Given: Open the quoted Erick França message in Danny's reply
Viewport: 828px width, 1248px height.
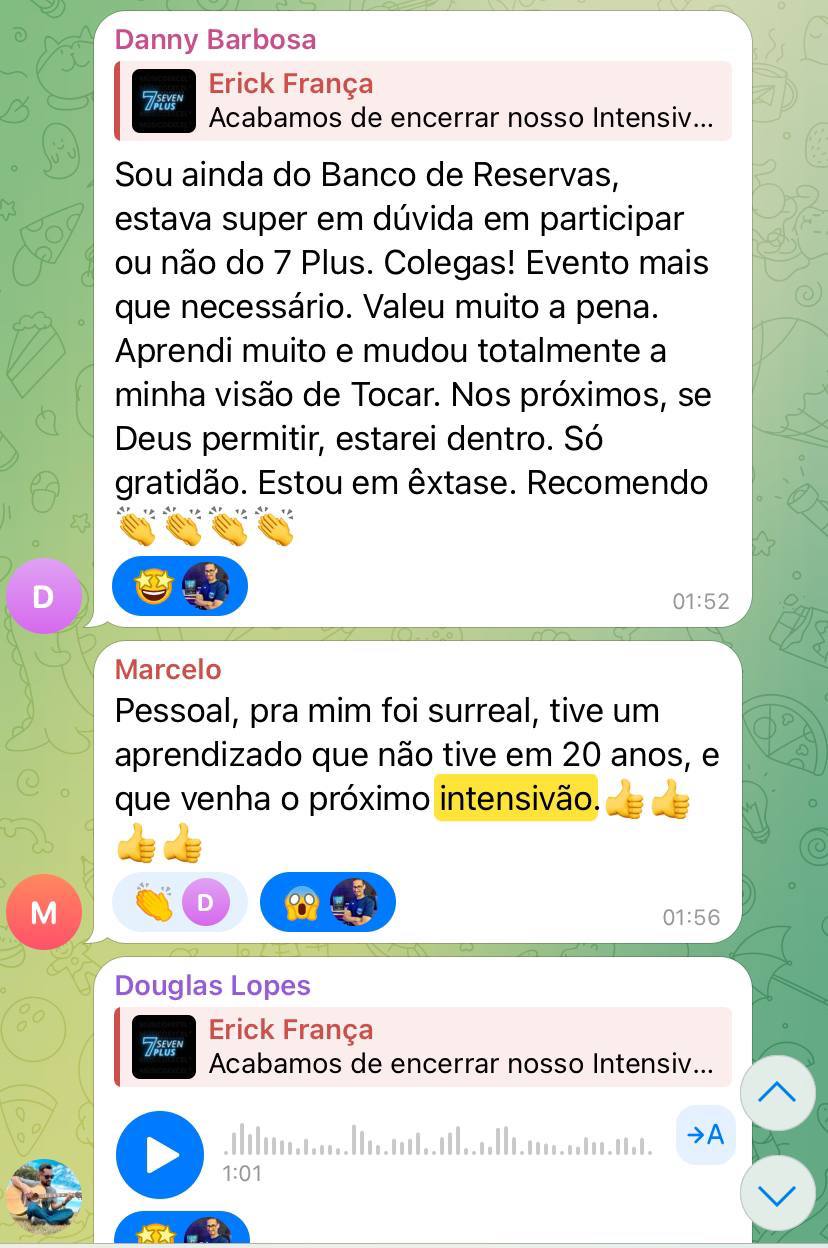Looking at the screenshot, I should tap(423, 101).
